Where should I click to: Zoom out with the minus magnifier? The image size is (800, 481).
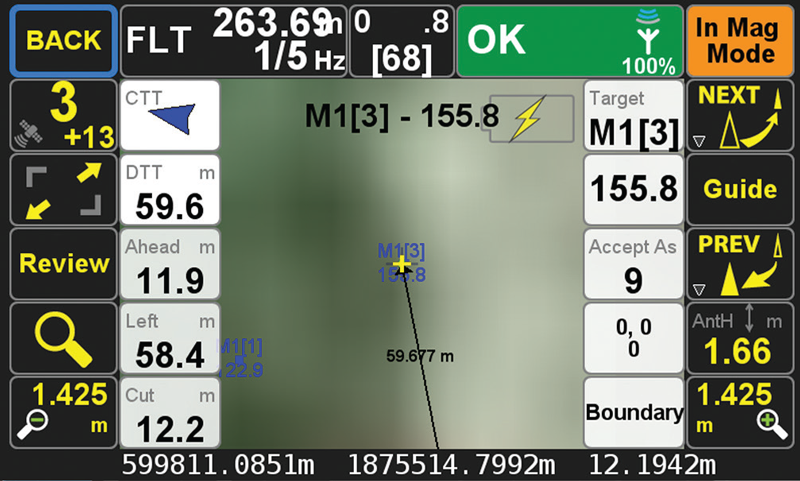(x=64, y=412)
